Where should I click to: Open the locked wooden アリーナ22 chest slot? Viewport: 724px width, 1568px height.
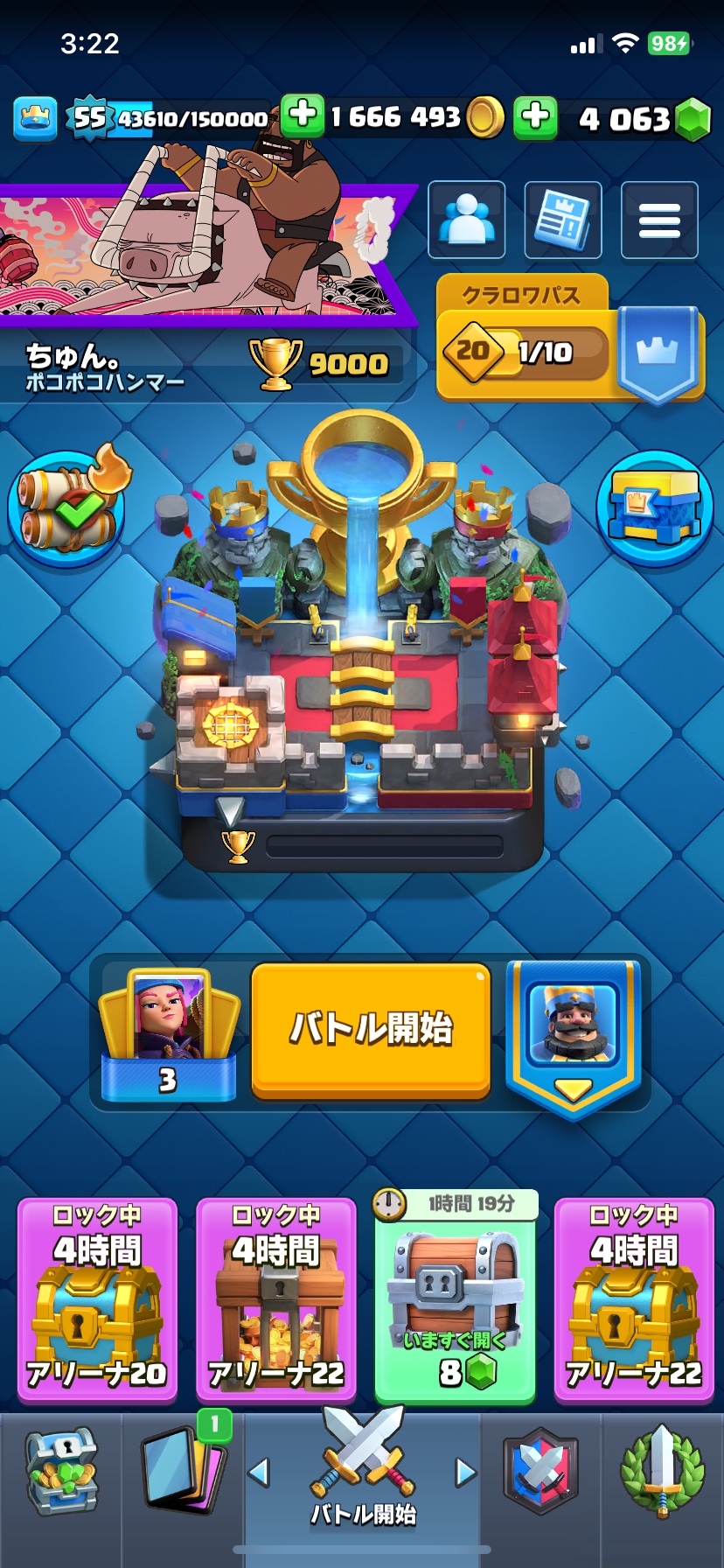pos(276,1299)
